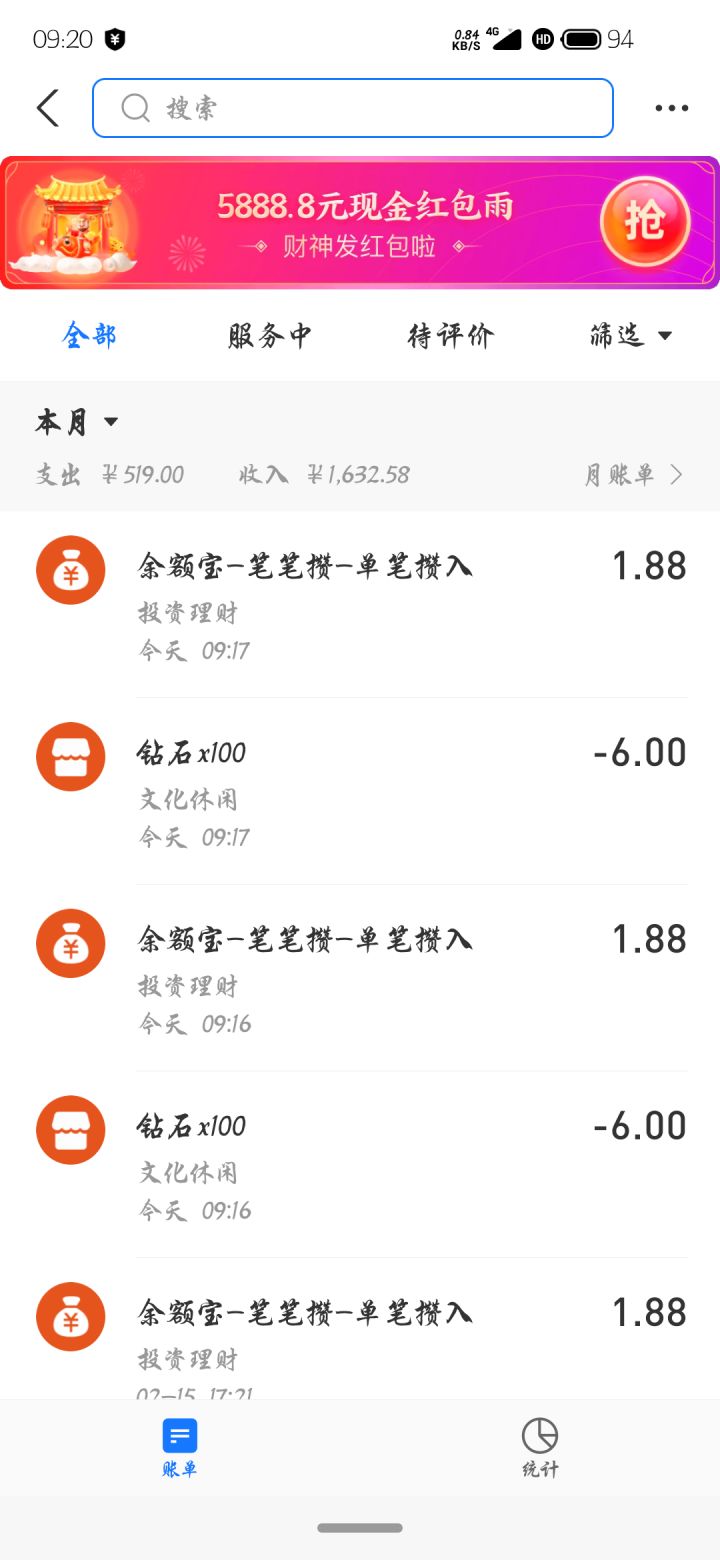Select the 全部 tab to show all records
The image size is (720, 1560).
click(89, 336)
